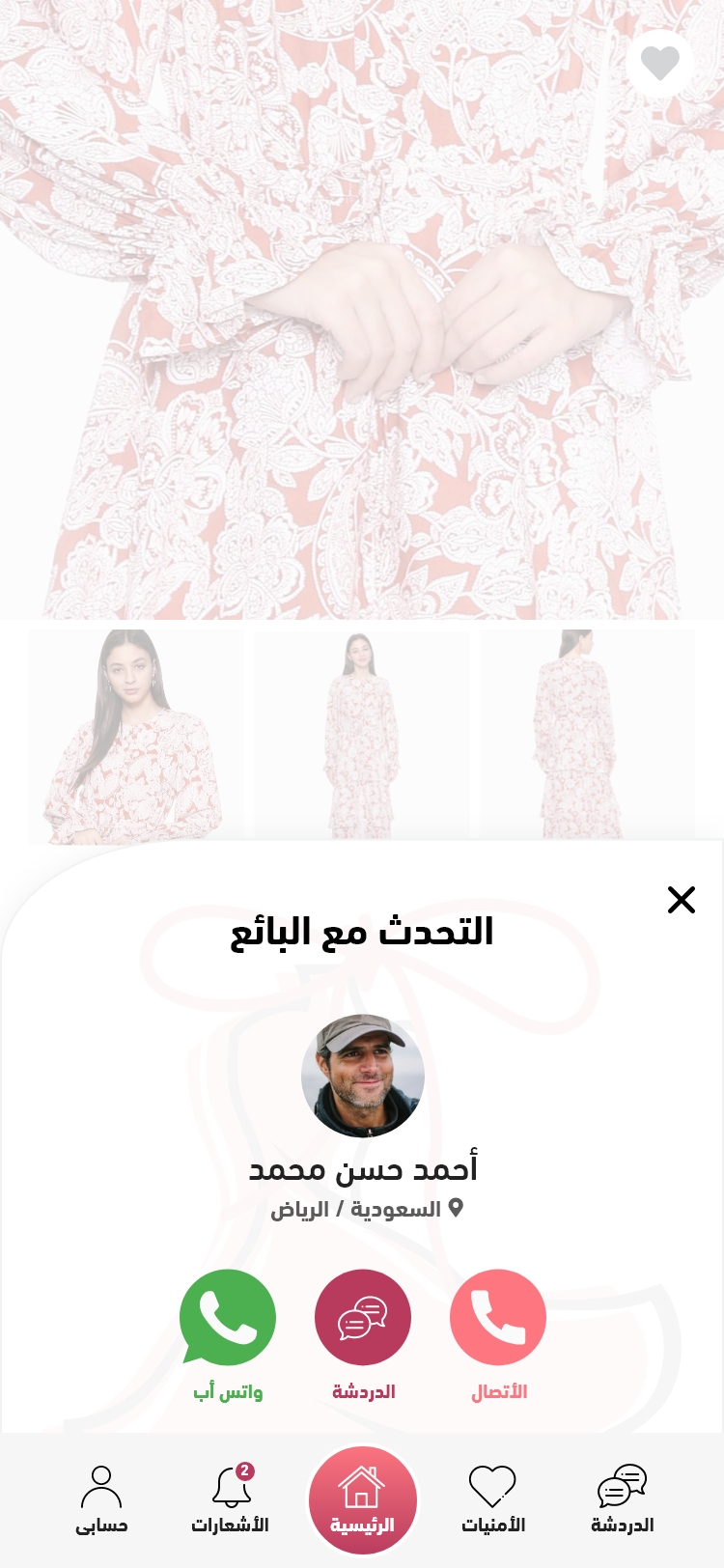The image size is (724, 1568).
Task: Close the seller dialog with the X
Action: pyautogui.click(x=682, y=900)
